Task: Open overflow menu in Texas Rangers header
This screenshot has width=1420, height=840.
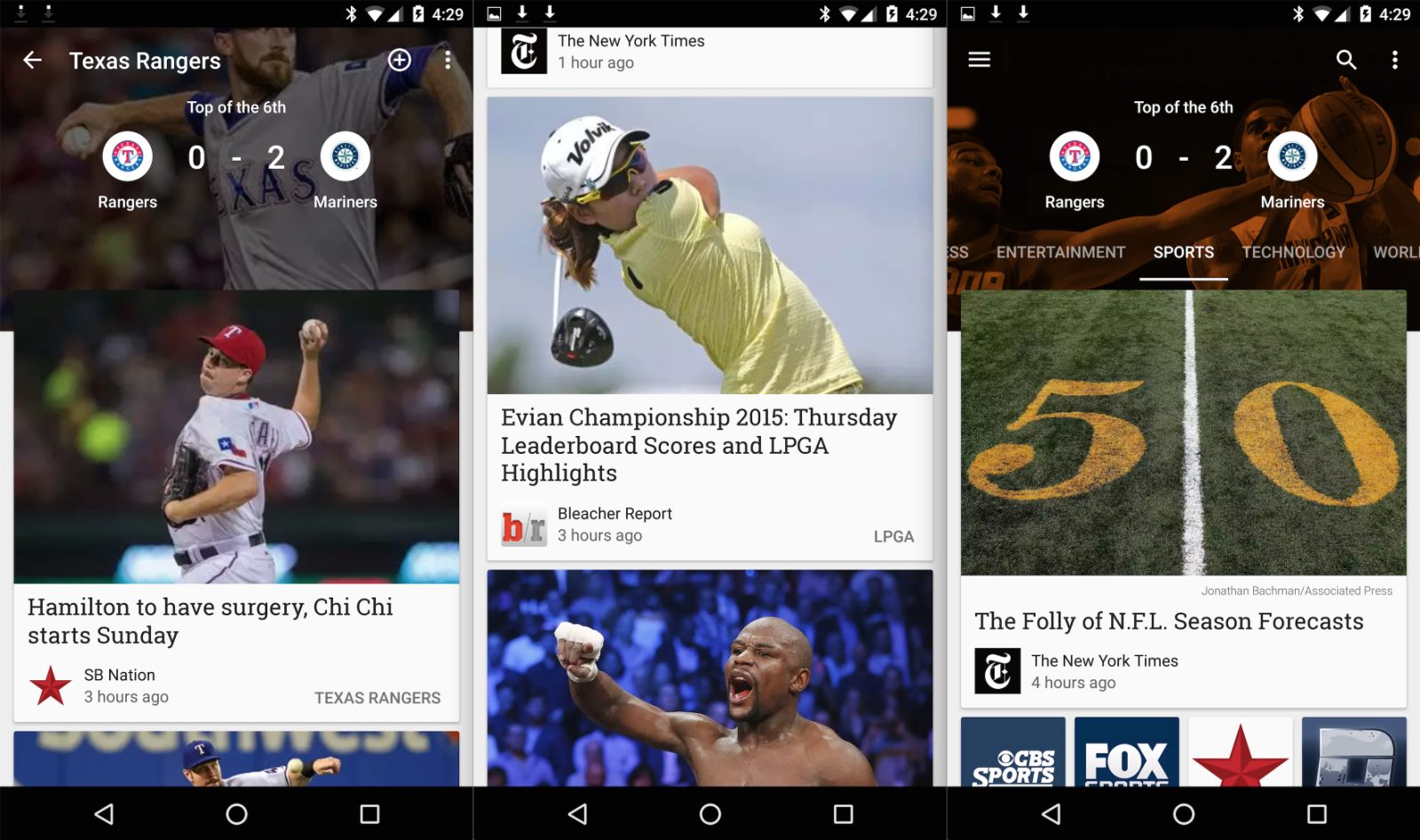Action: click(448, 60)
